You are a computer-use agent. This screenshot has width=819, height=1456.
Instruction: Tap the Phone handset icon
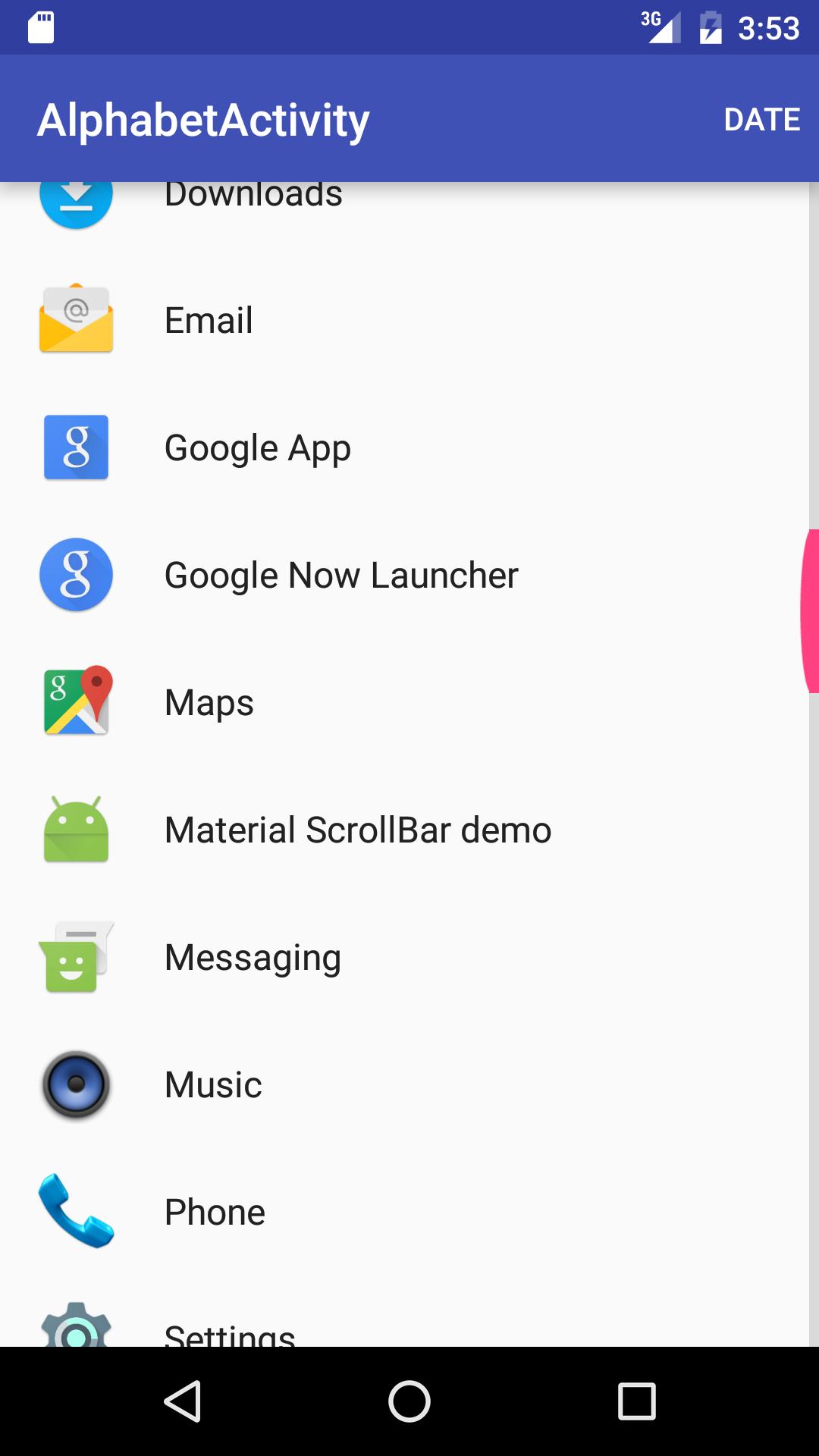click(x=75, y=1211)
